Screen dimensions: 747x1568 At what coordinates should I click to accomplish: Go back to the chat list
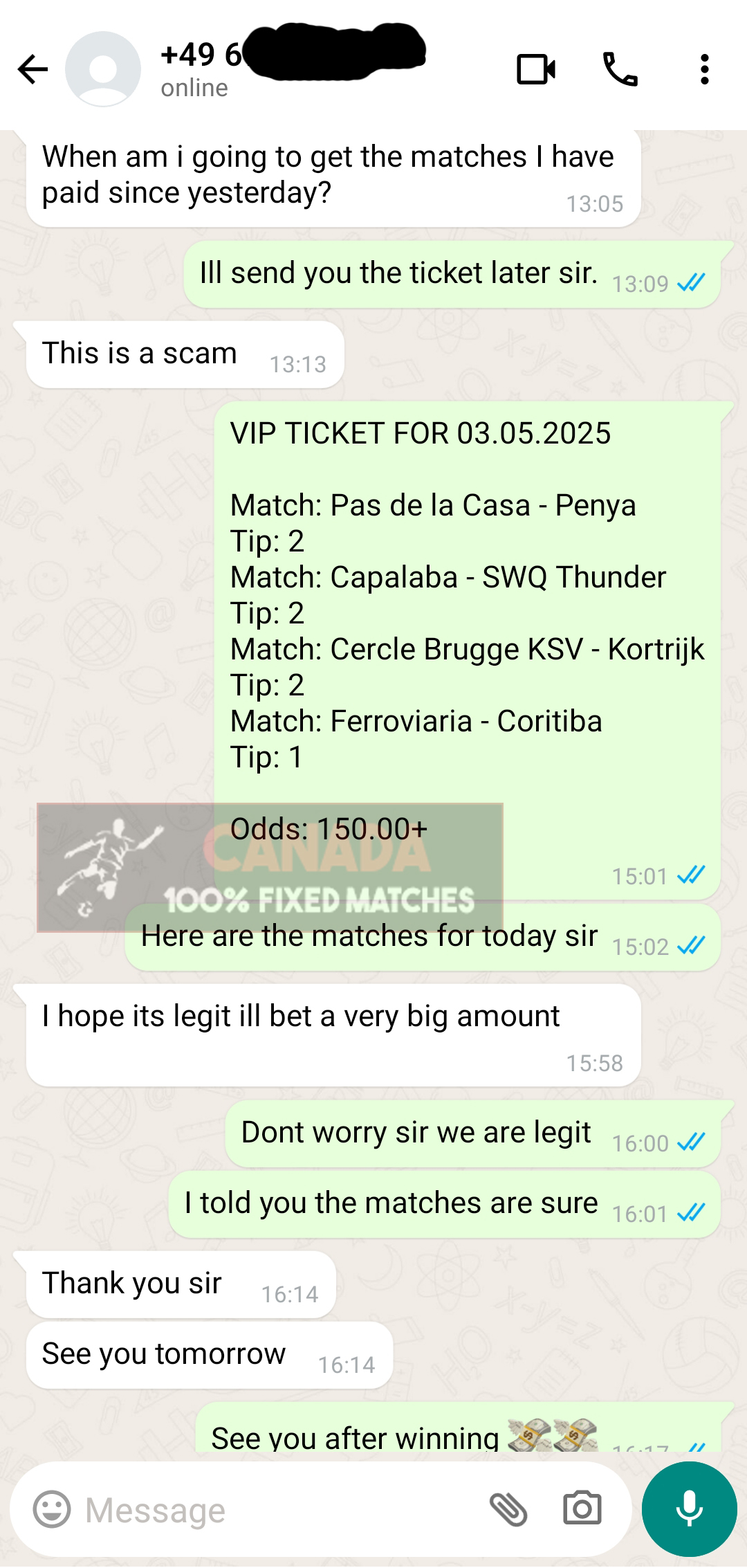pos(33,69)
